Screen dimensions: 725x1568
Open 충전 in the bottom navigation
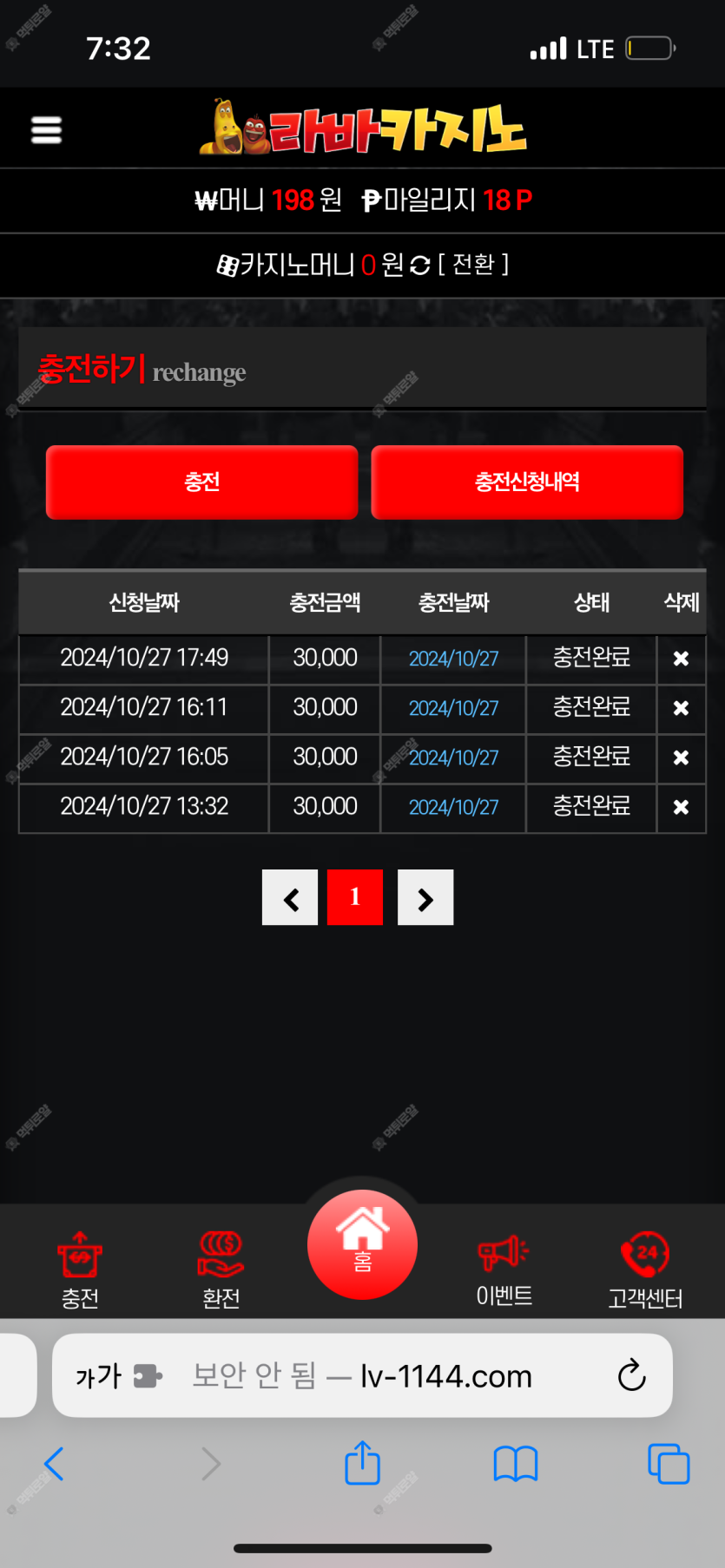(80, 1269)
